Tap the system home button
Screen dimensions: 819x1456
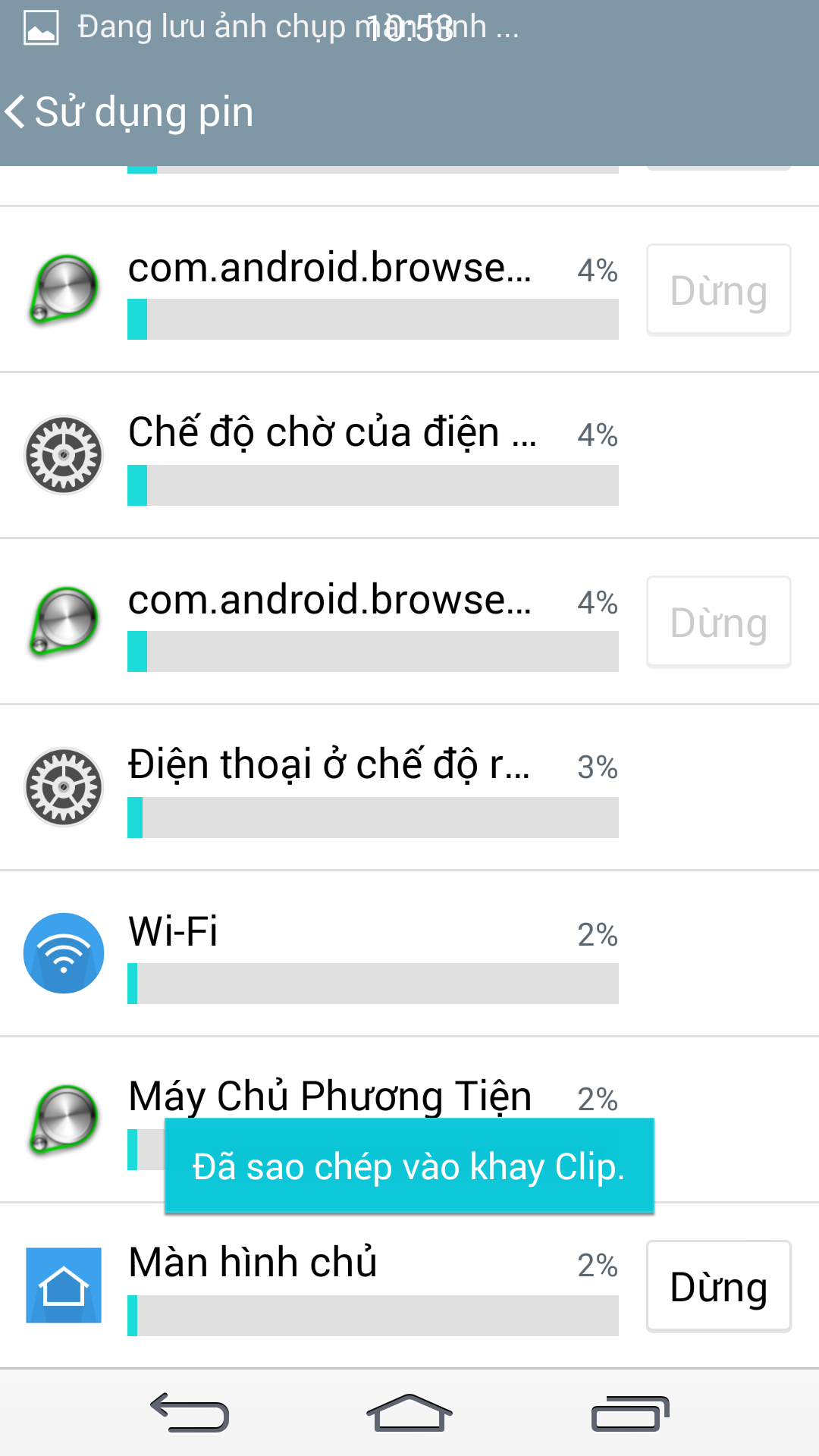409,1413
